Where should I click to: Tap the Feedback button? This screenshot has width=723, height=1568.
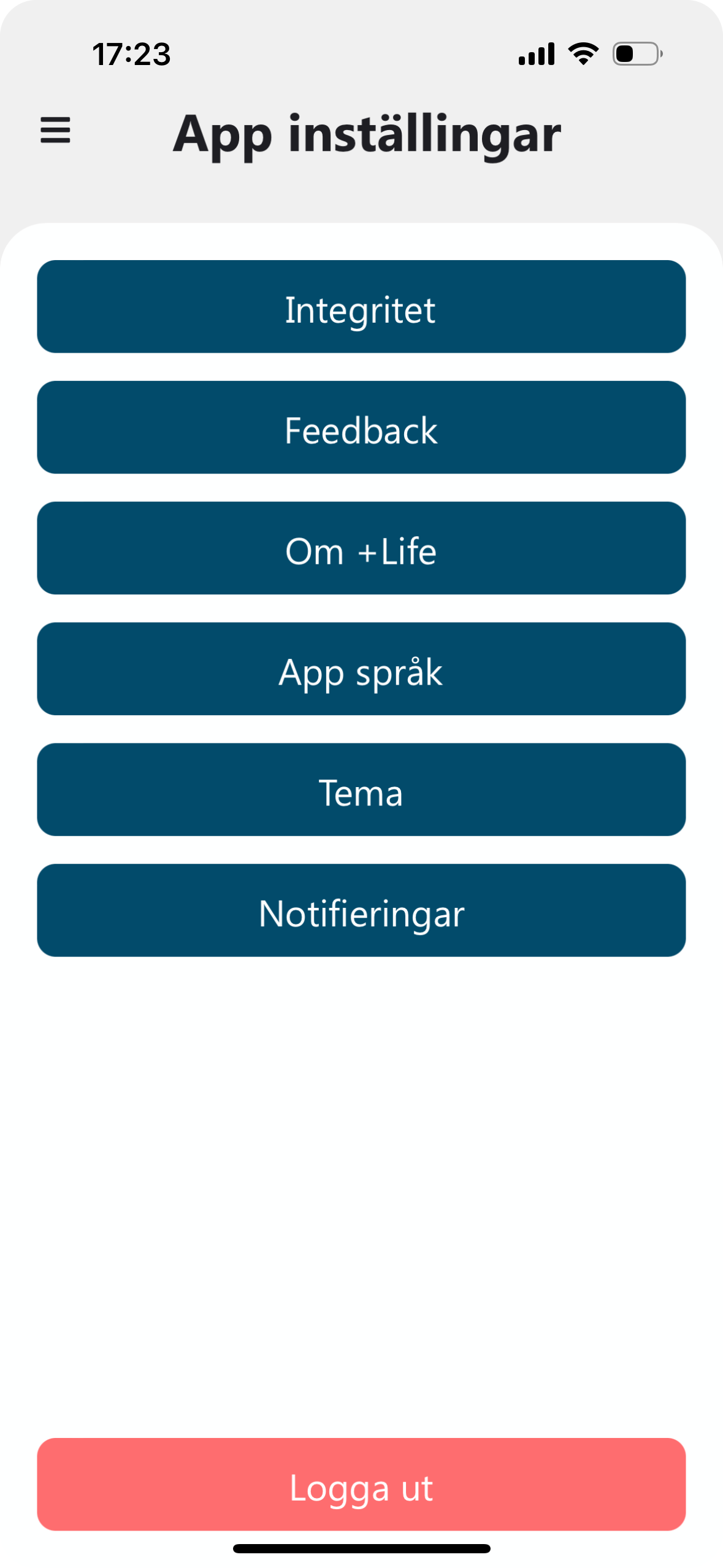point(361,428)
